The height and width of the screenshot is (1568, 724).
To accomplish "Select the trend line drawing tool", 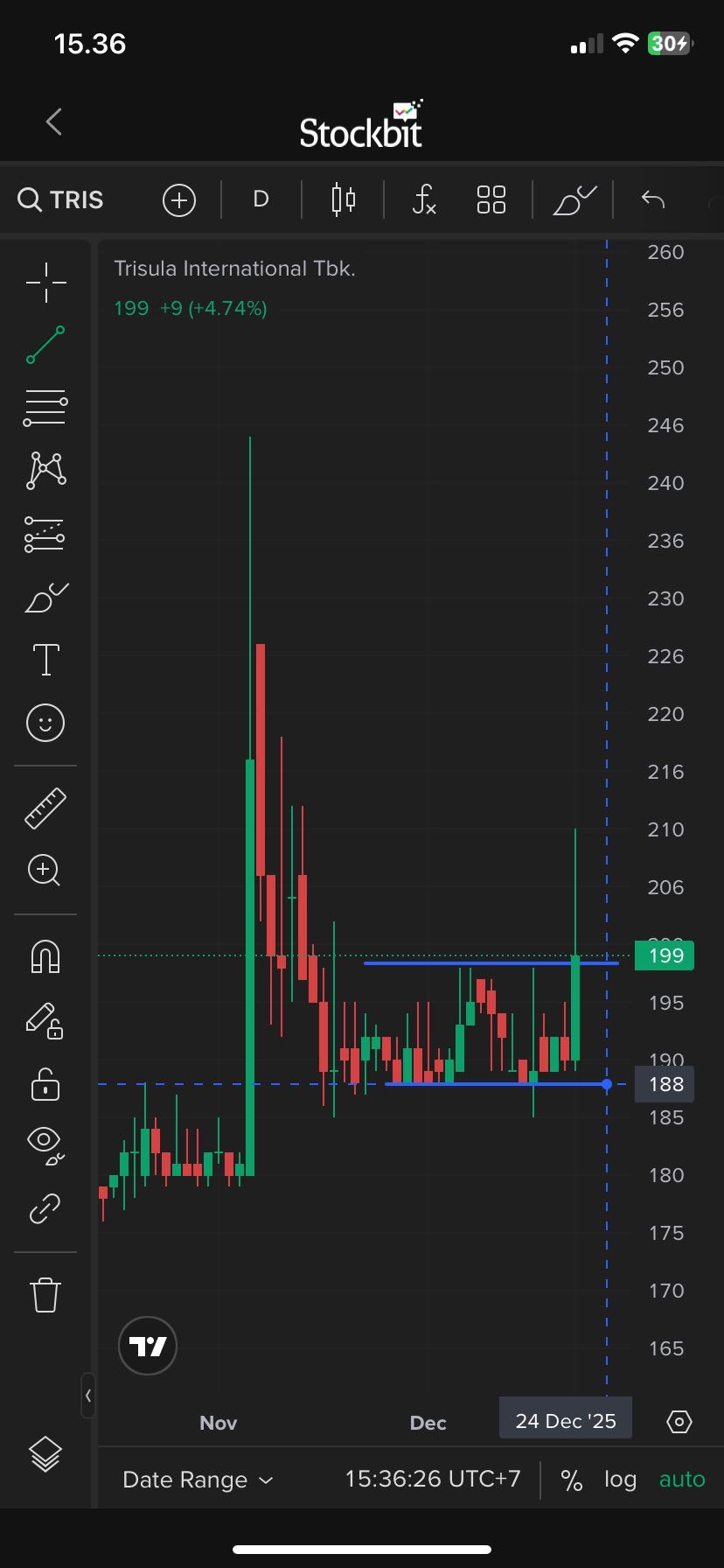I will point(45,345).
